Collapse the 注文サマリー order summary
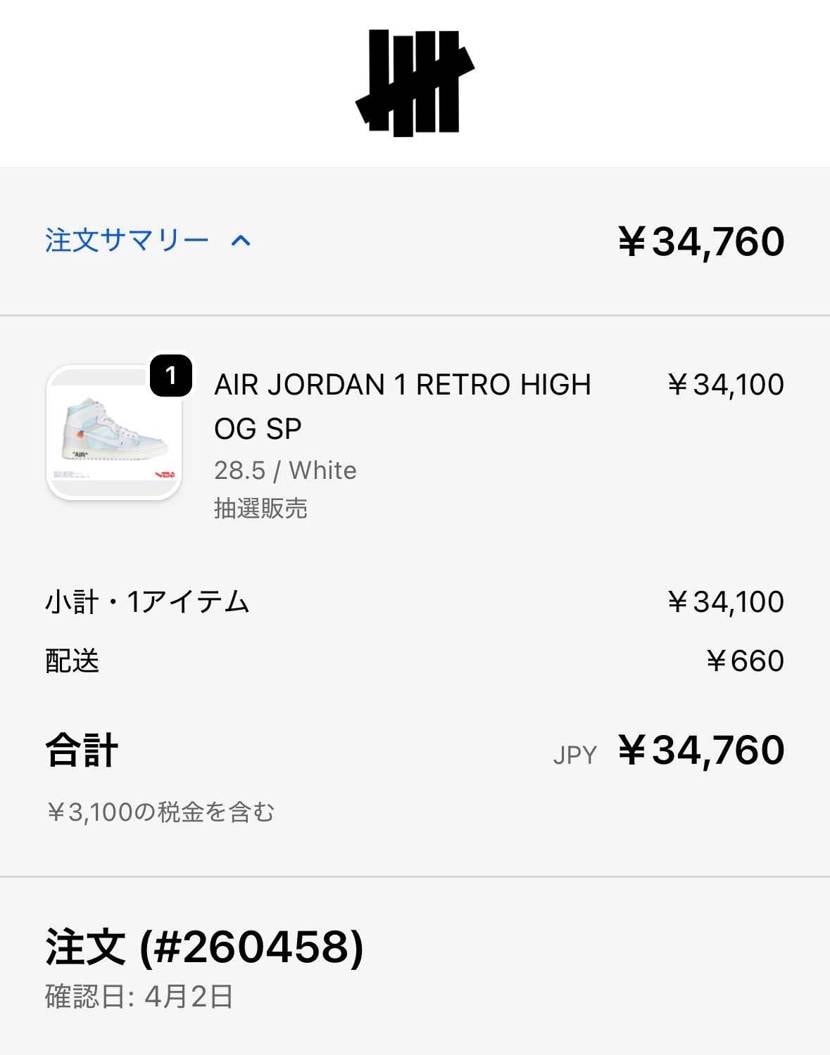Viewport: 830px width, 1055px height. [x=148, y=241]
